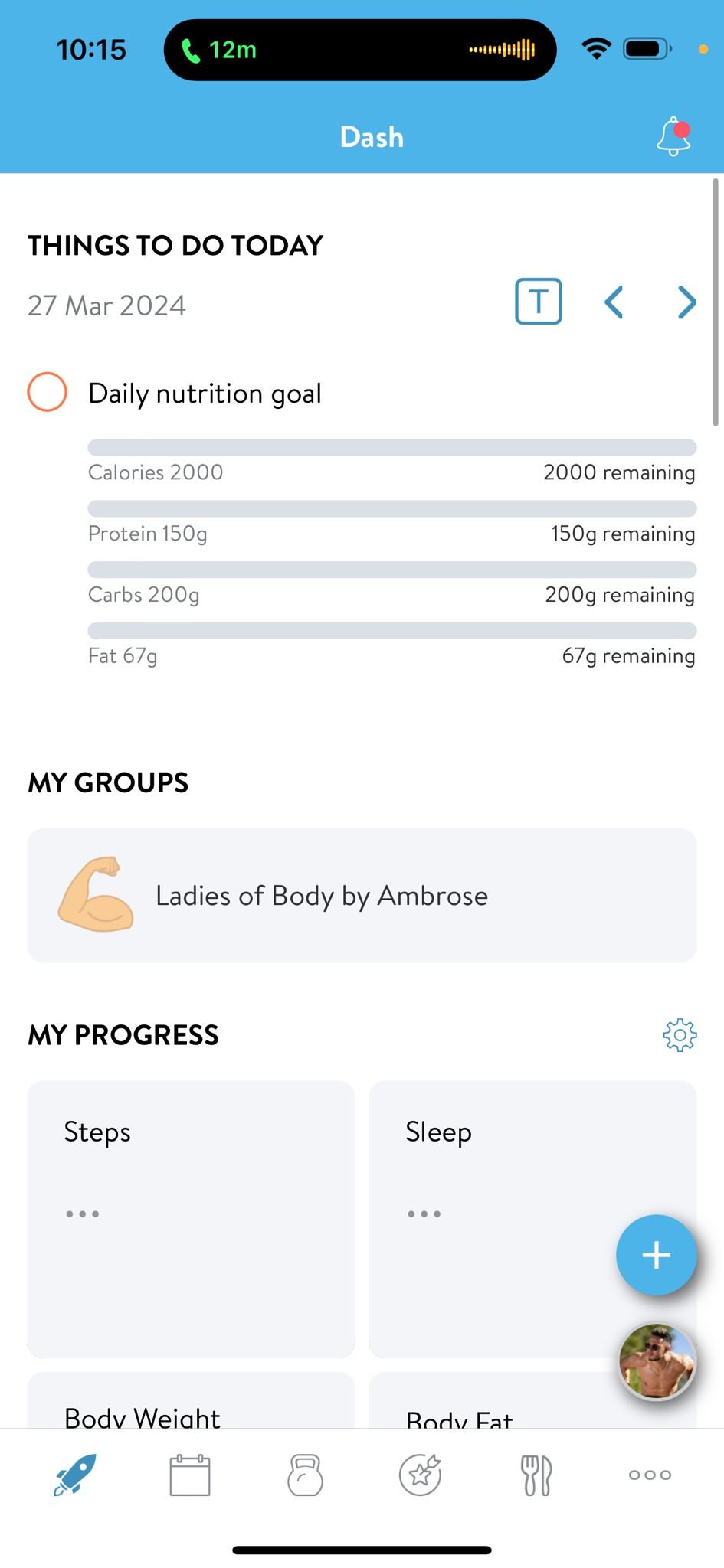Open the Body Weight card

tap(191, 1400)
